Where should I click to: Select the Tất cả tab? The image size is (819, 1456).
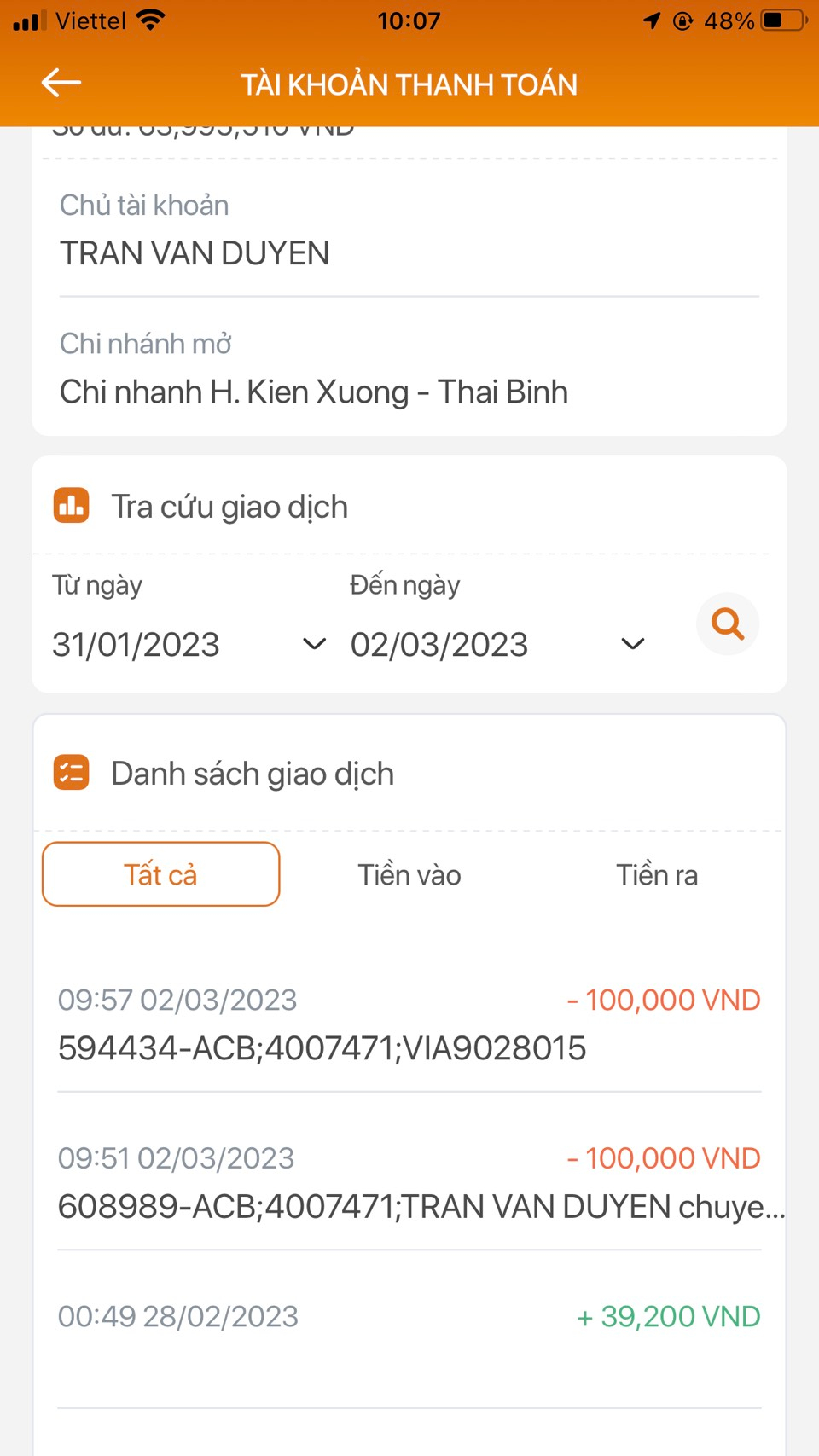pyautogui.click(x=160, y=874)
